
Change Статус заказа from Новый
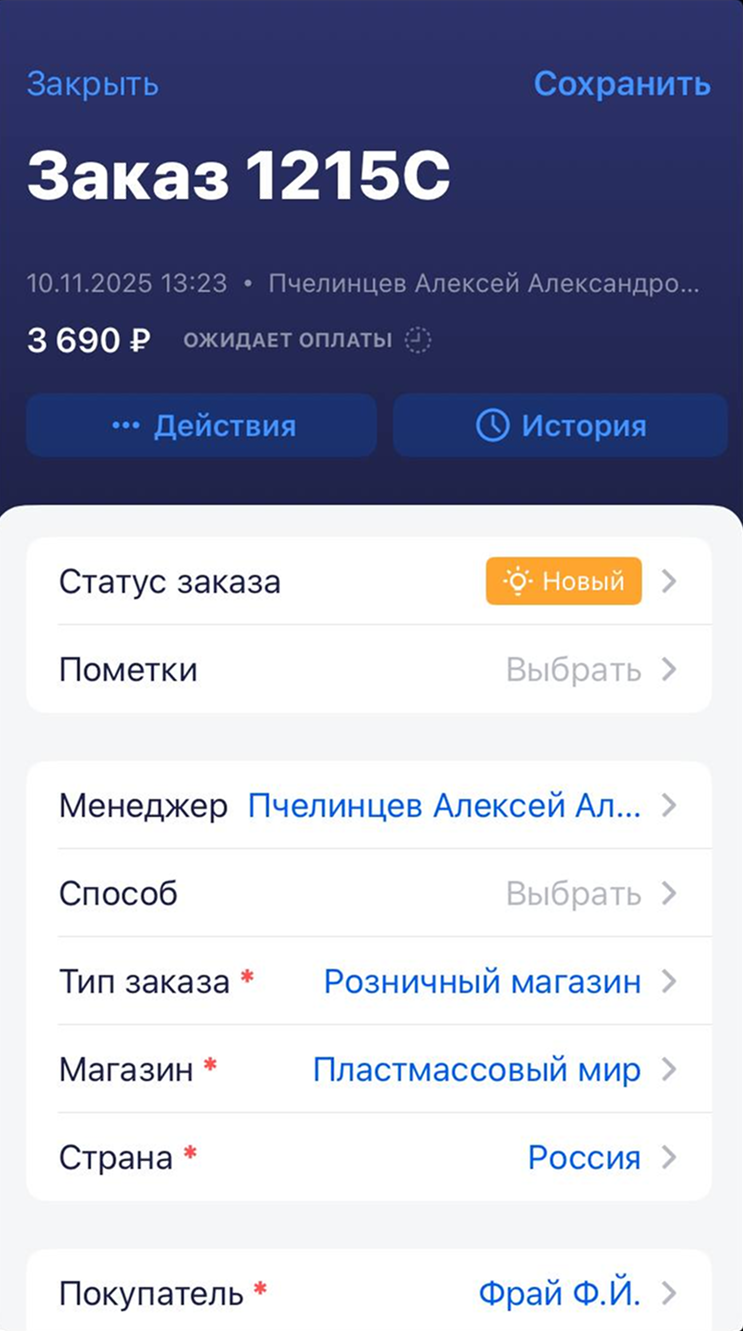(x=370, y=581)
